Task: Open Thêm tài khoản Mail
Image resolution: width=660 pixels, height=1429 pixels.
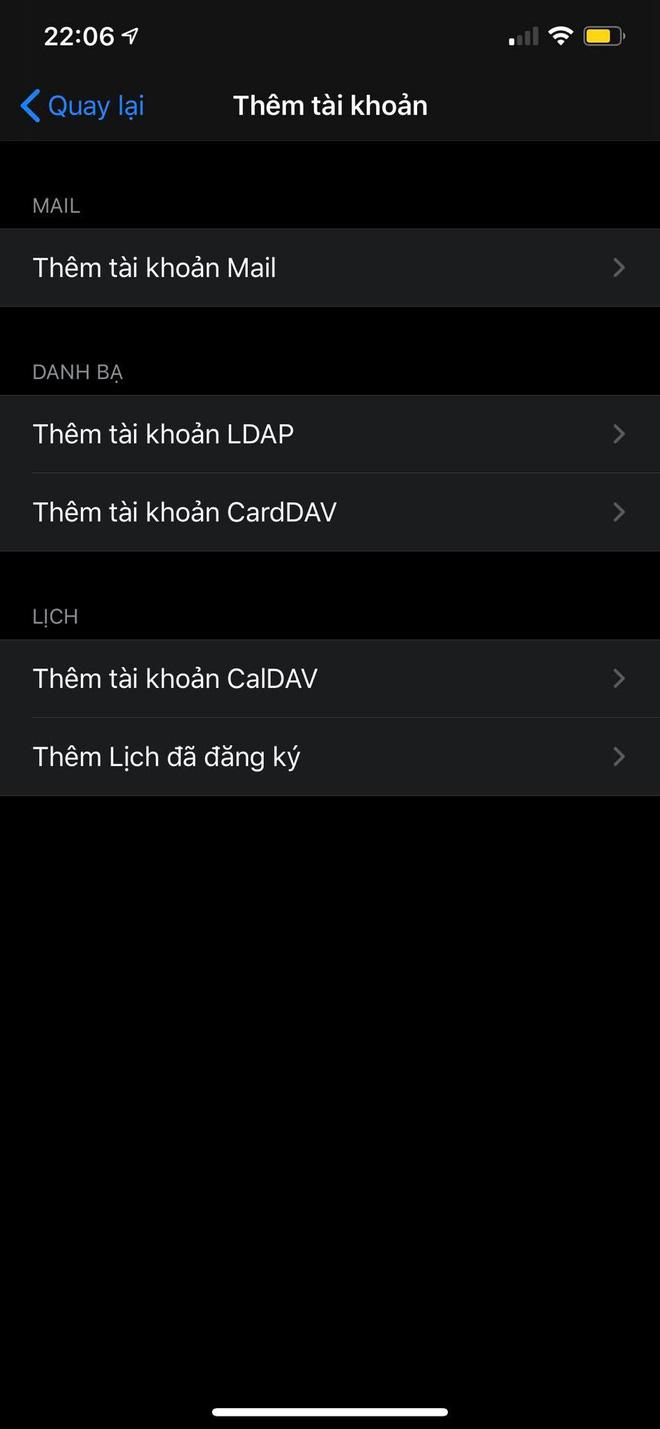Action: [329, 268]
